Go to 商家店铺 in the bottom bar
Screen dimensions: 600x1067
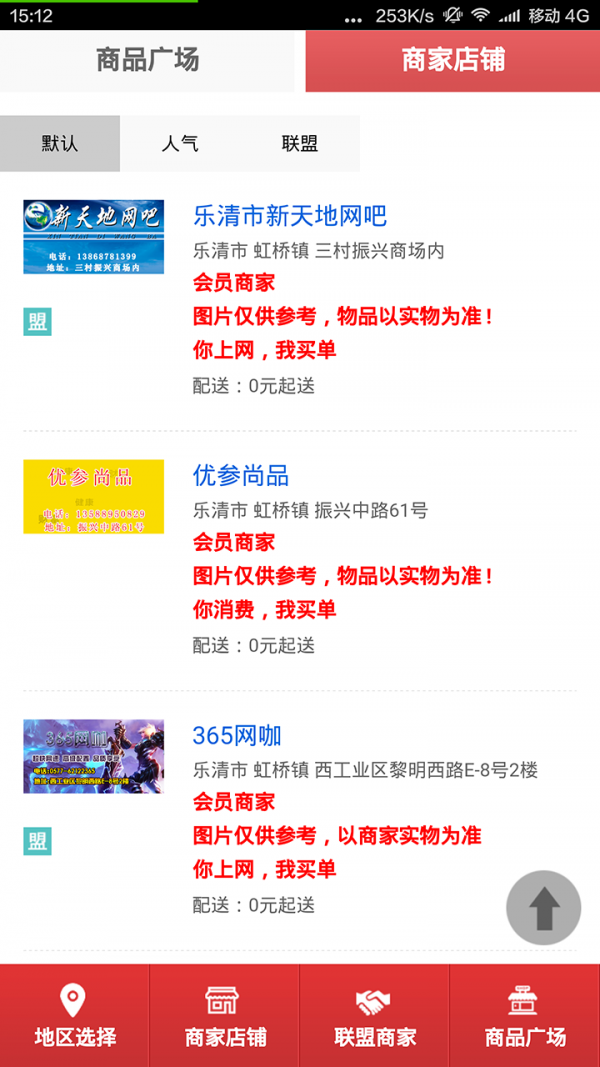[225, 1015]
